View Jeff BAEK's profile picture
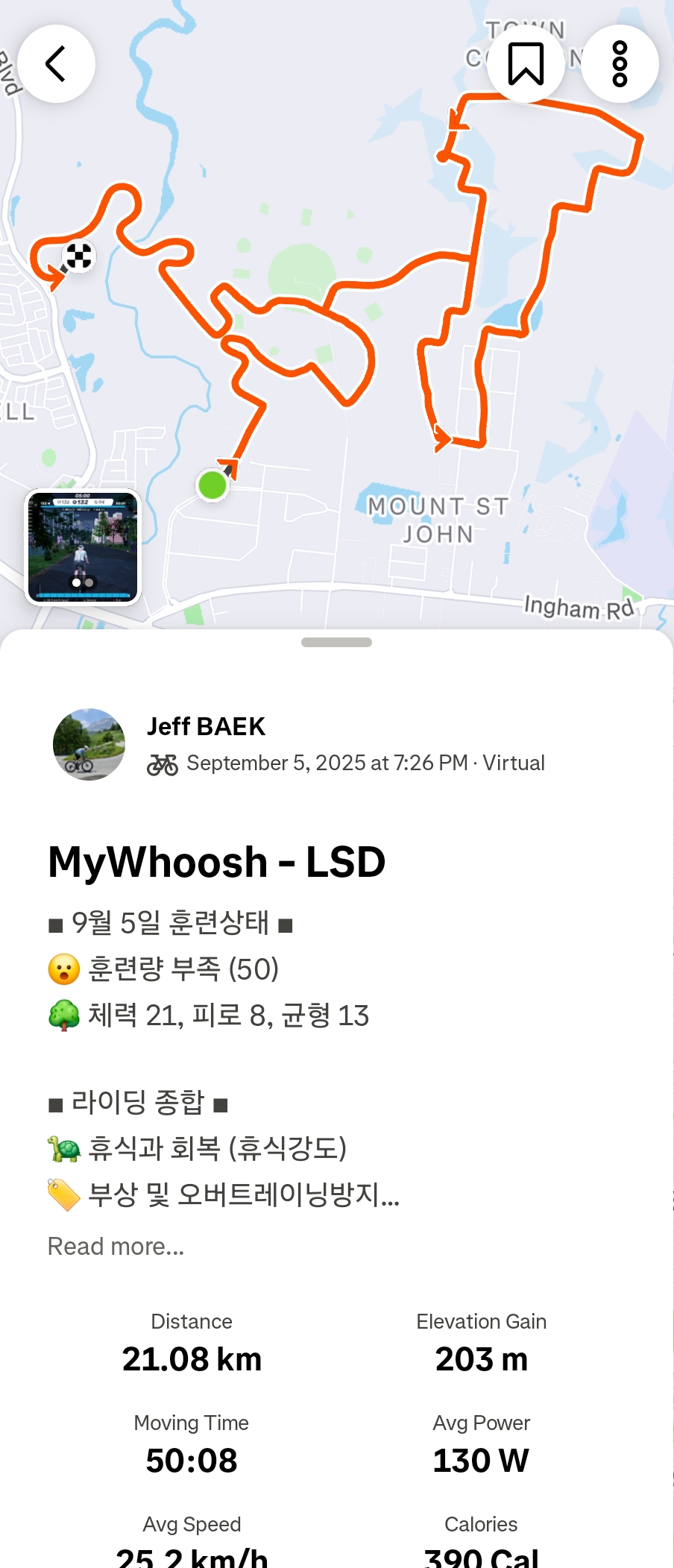 point(89,744)
